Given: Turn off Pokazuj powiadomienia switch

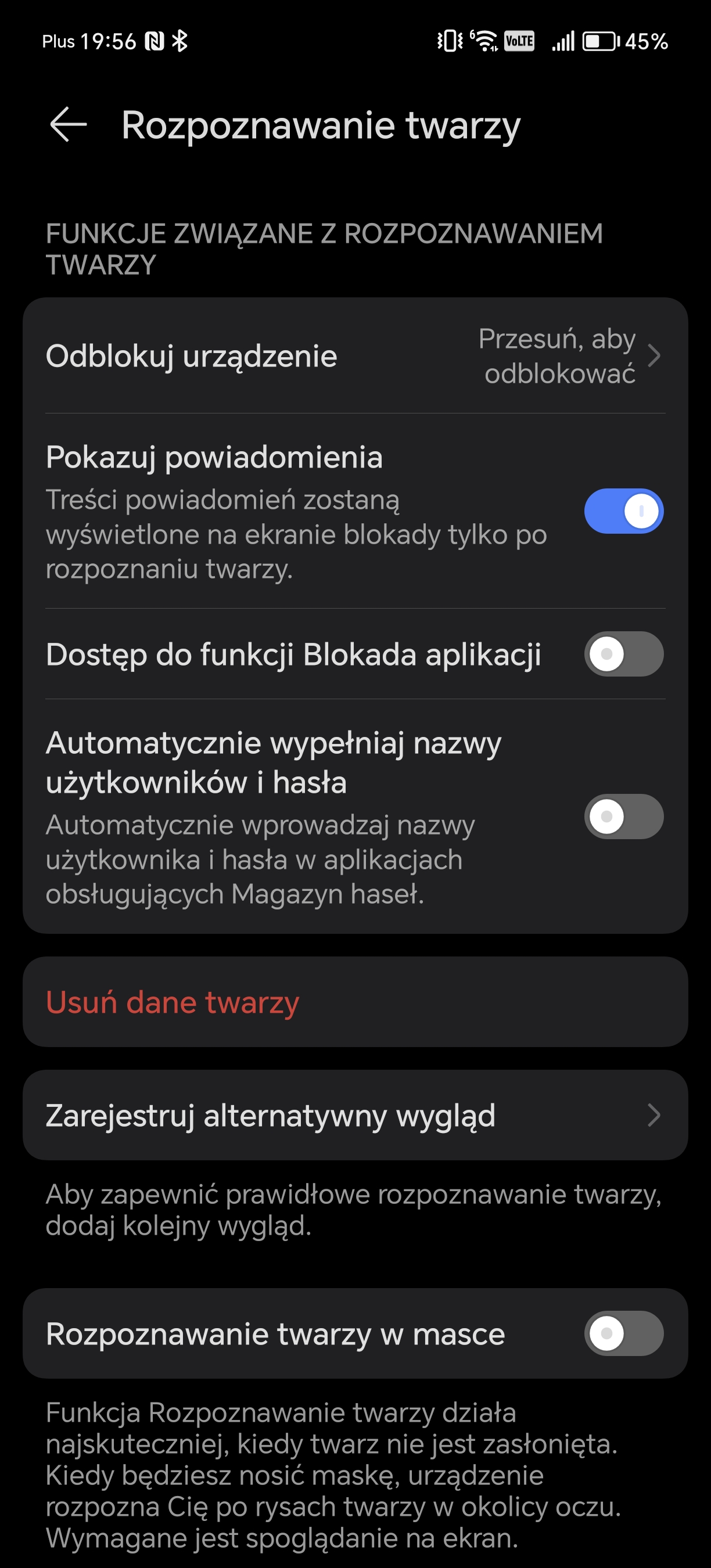Looking at the screenshot, I should pos(623,511).
